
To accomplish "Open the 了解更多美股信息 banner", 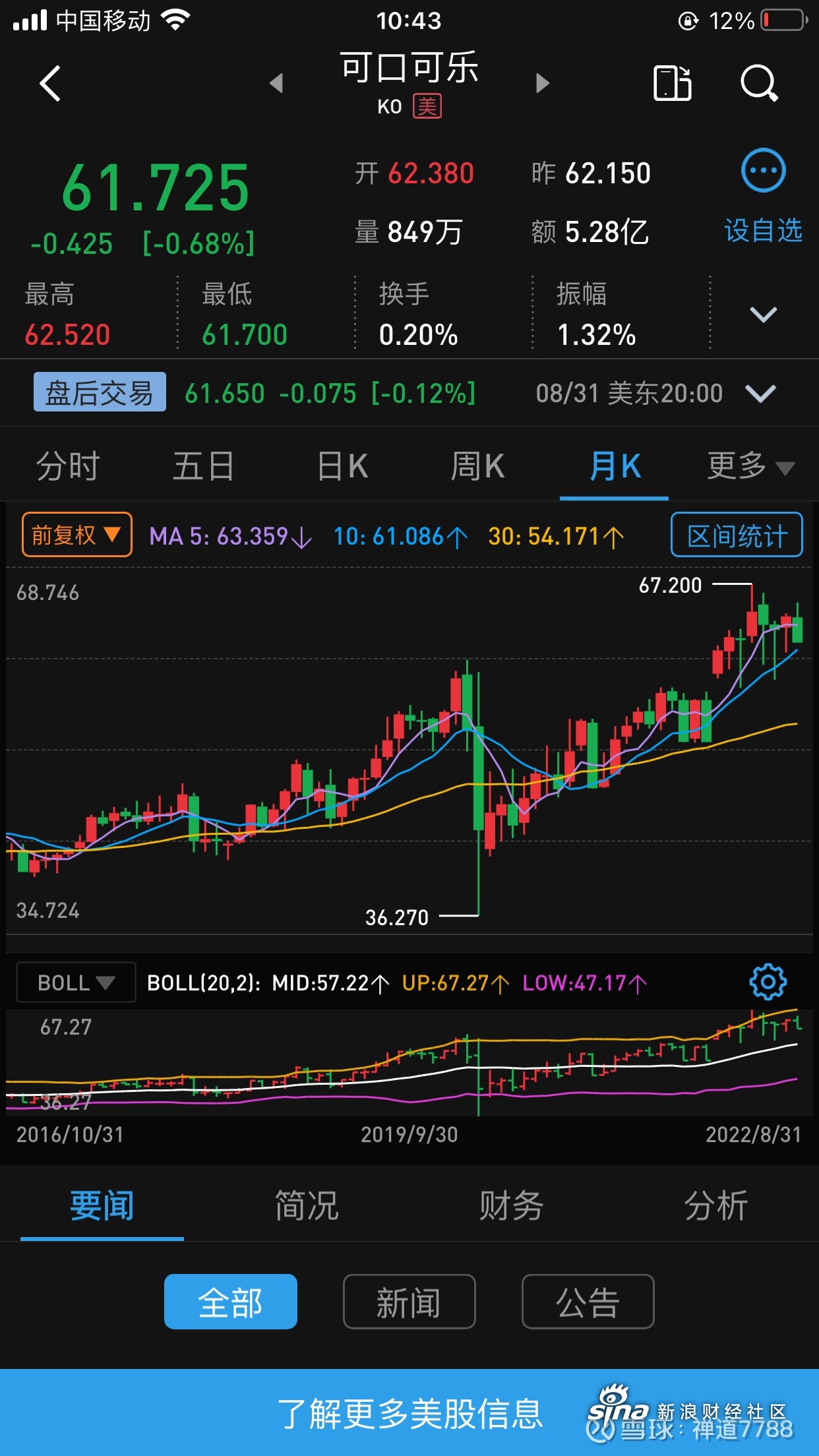I will pos(409,1412).
